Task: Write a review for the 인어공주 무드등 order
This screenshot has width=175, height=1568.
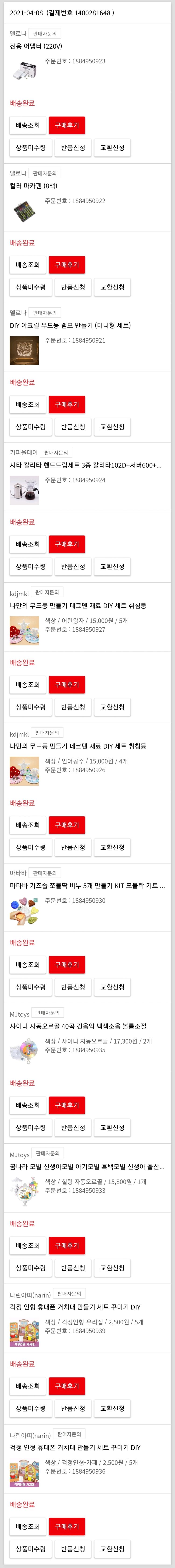Action: coord(66,825)
